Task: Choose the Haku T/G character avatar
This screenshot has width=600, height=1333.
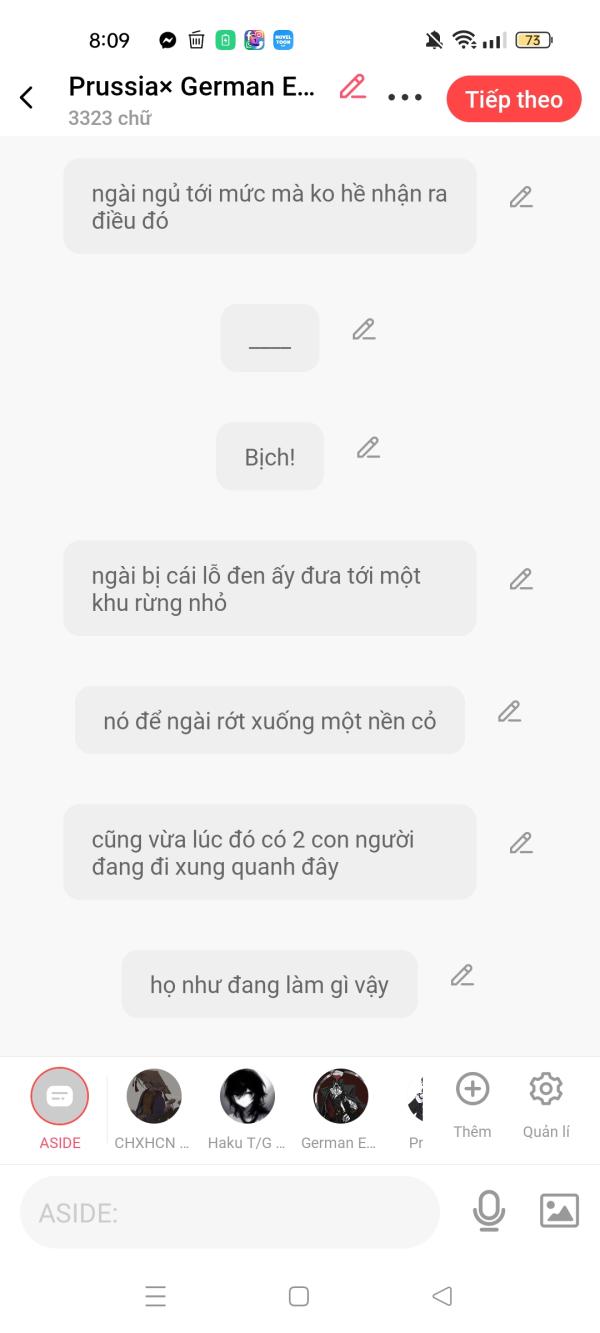Action: point(247,1097)
